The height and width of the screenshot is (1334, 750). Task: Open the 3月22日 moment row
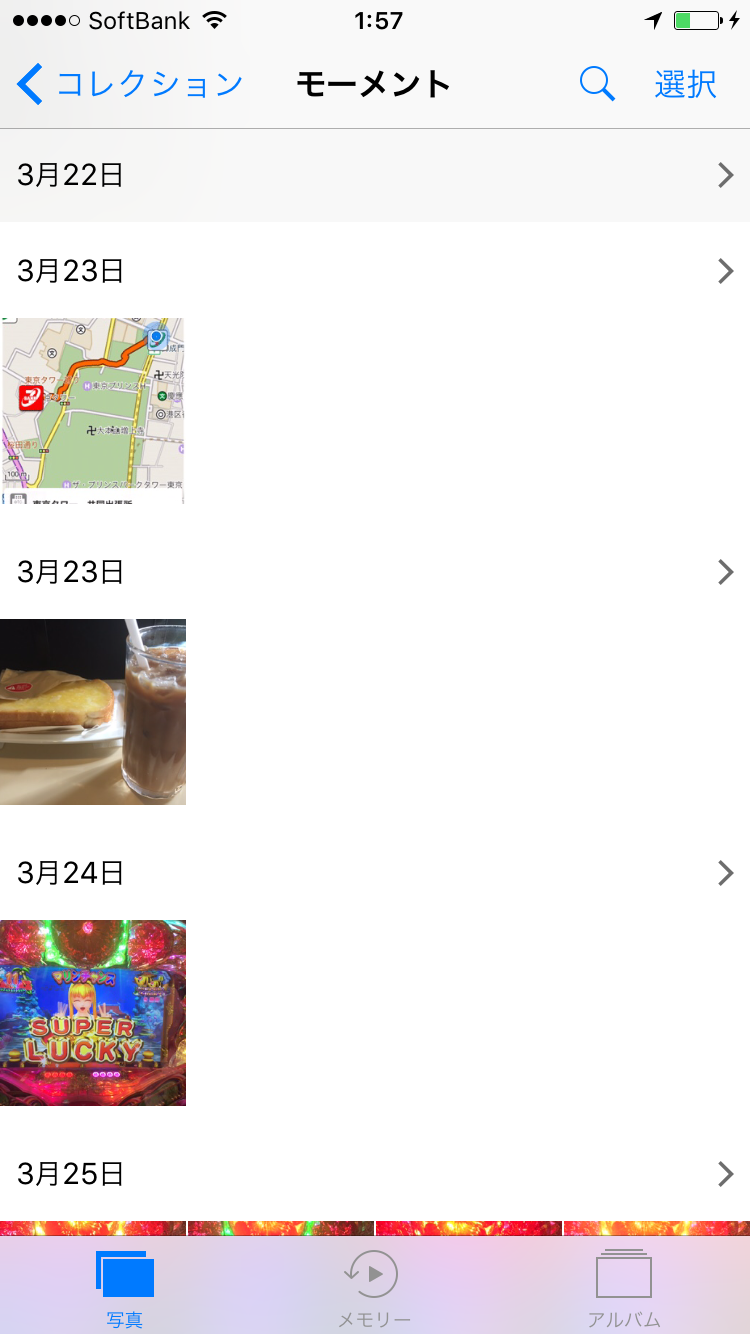[375, 176]
